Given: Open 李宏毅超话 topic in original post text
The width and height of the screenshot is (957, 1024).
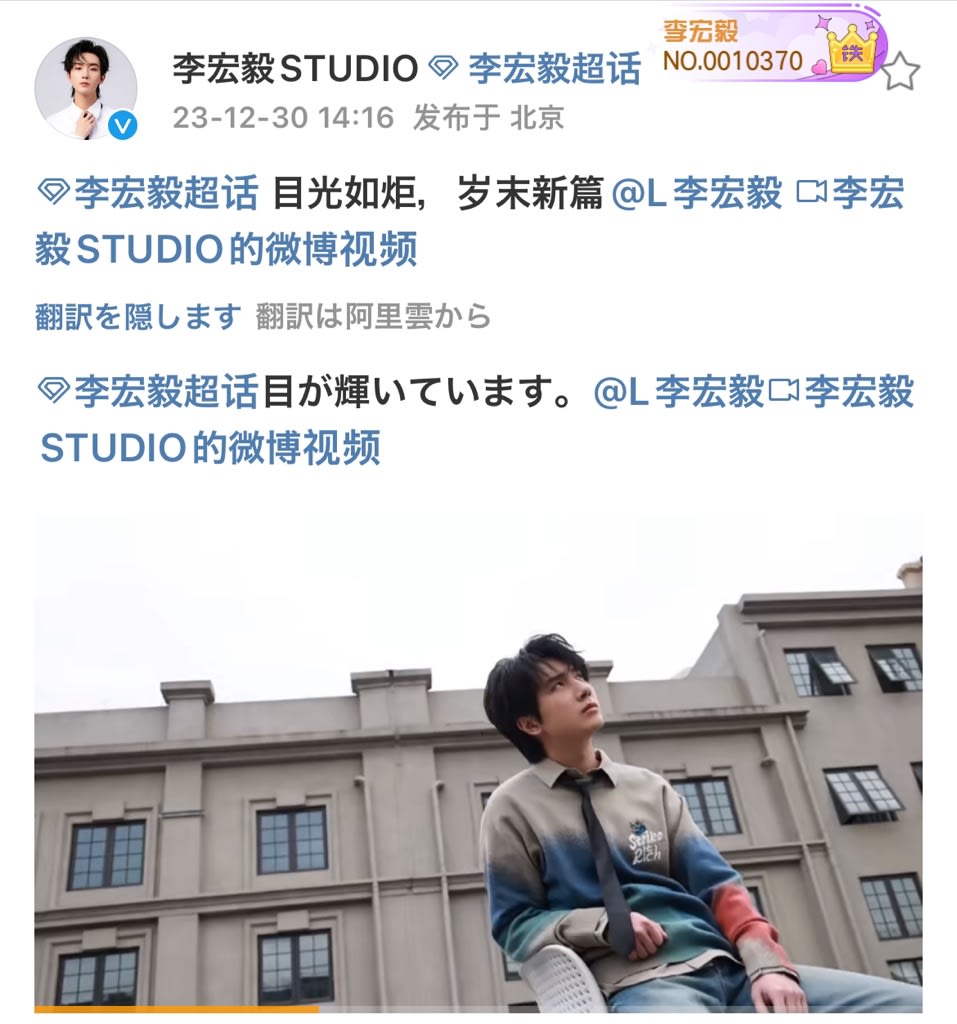Looking at the screenshot, I should click(x=150, y=194).
